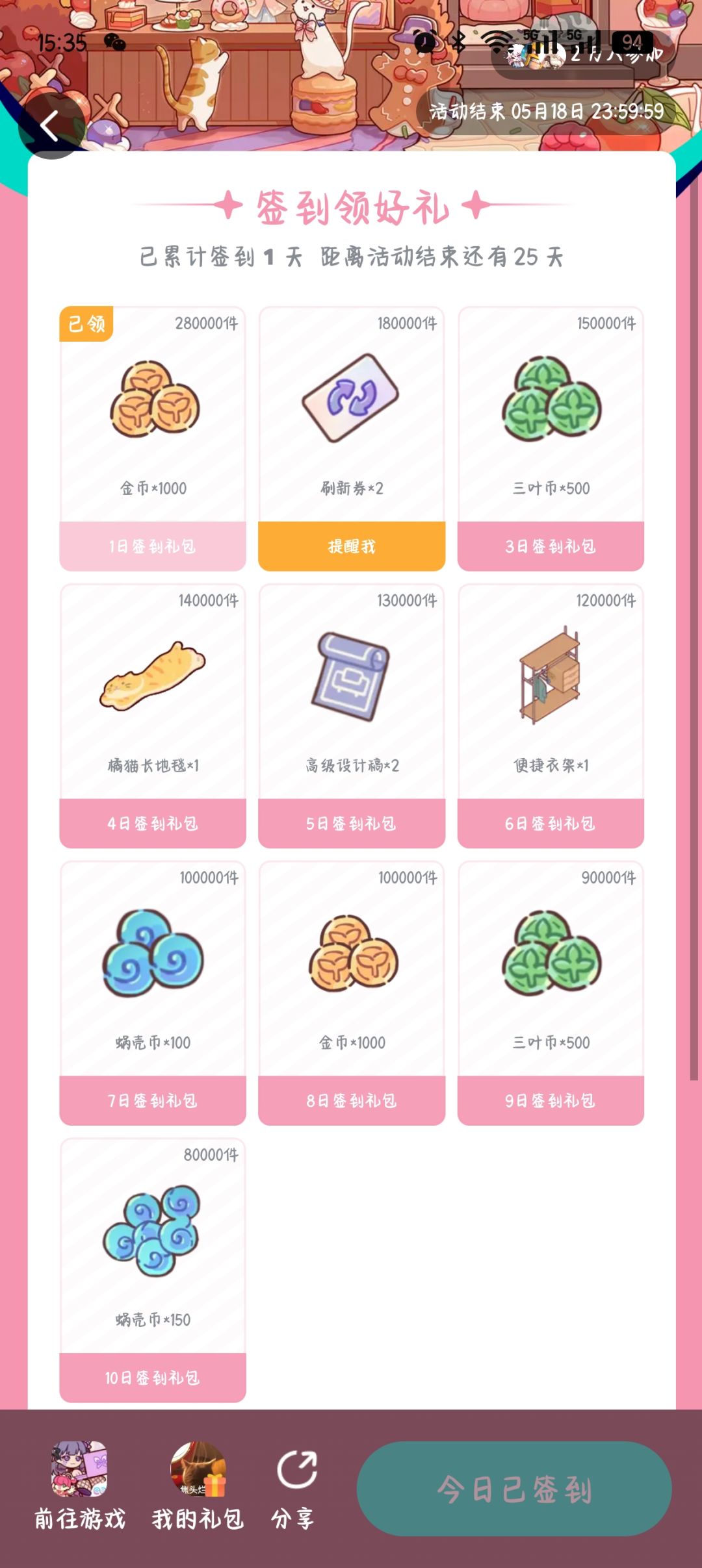702x1568 pixels.
Task: Go back with the arrow button
Action: click(51, 125)
